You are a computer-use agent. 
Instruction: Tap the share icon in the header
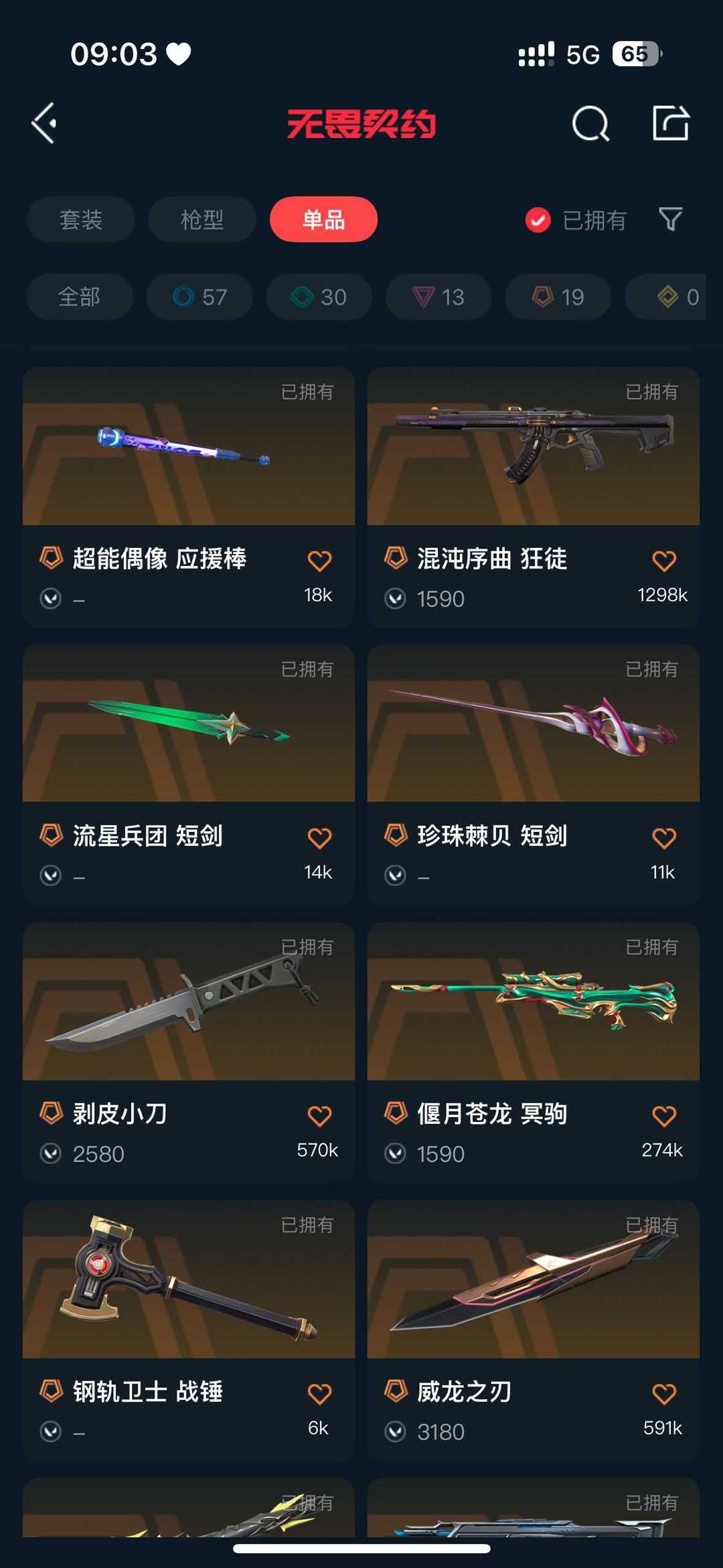coord(671,123)
